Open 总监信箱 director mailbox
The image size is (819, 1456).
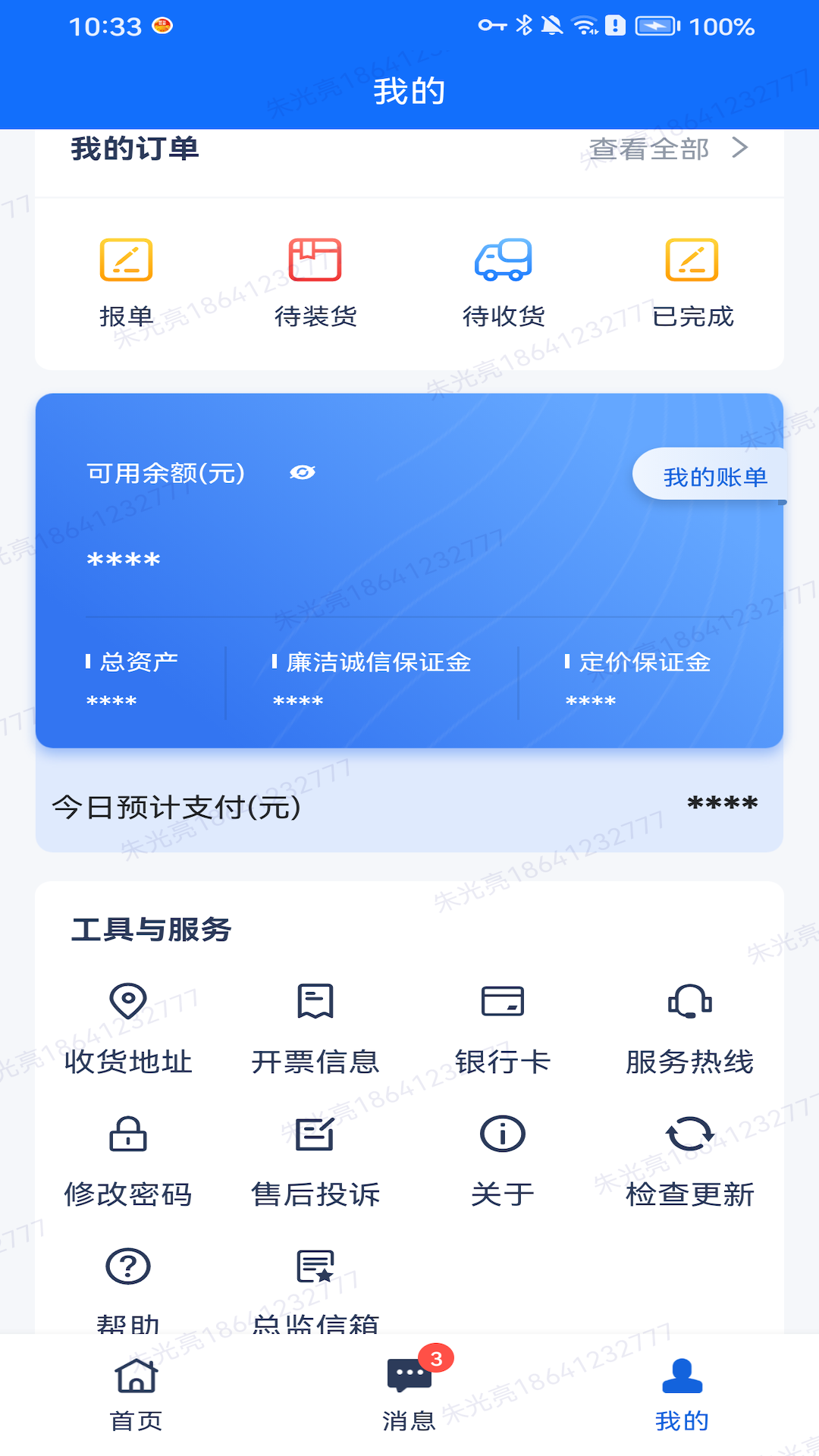click(315, 1289)
